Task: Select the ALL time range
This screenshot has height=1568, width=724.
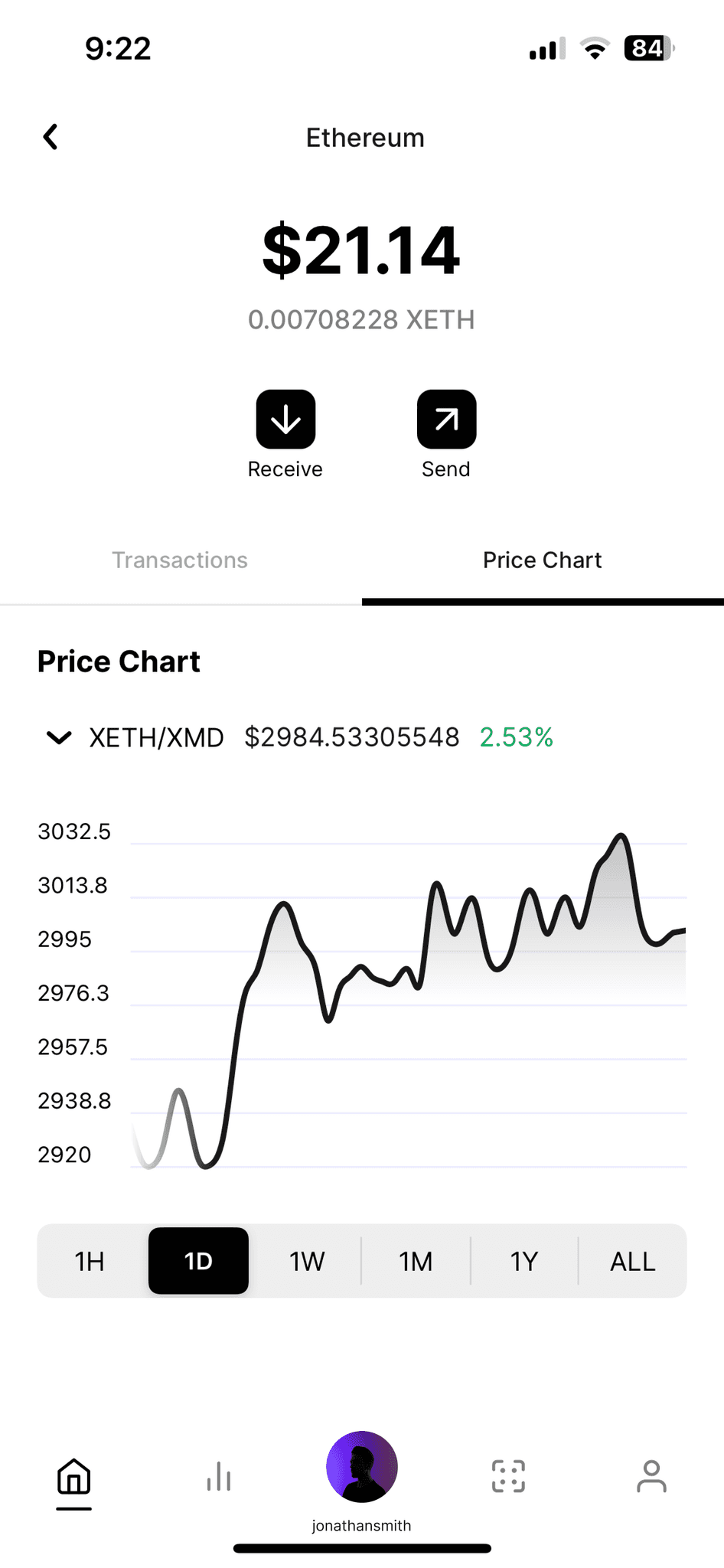Action: 631,1260
